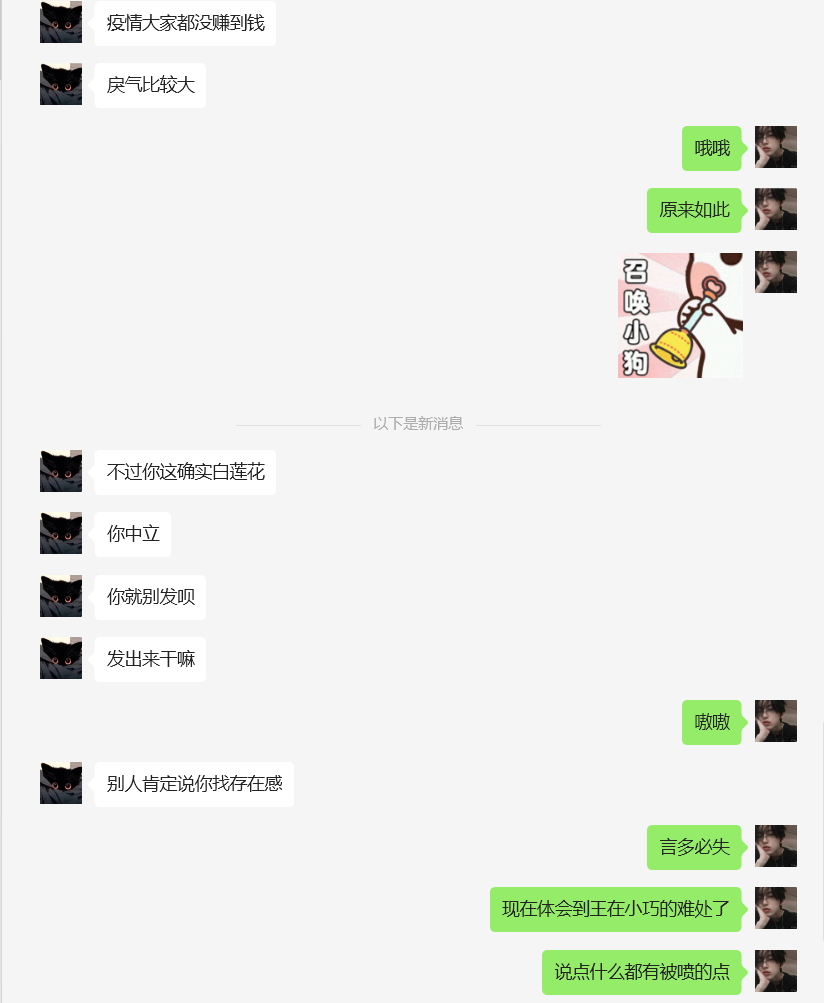The height and width of the screenshot is (1003, 824).
Task: Open own avatar beside 言多必失 message
Action: pyautogui.click(x=775, y=846)
